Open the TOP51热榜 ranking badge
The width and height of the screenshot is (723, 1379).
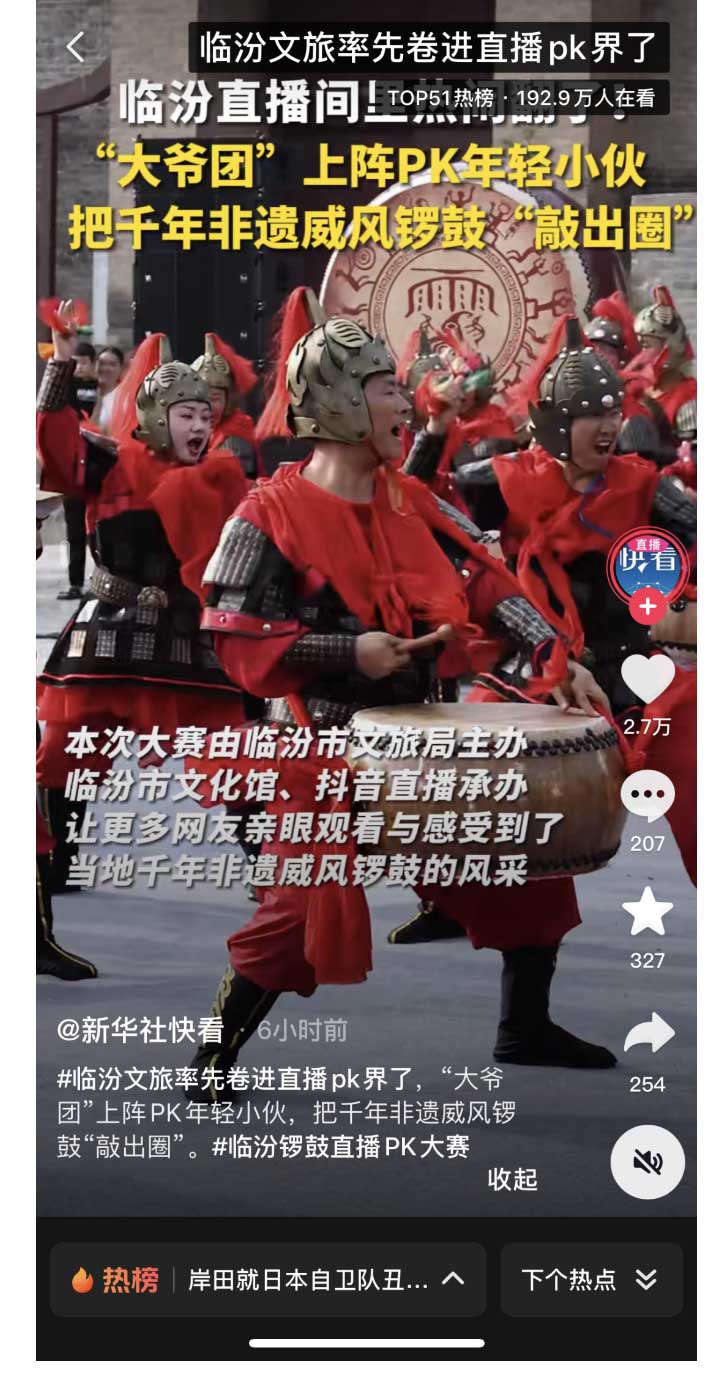tap(520, 98)
